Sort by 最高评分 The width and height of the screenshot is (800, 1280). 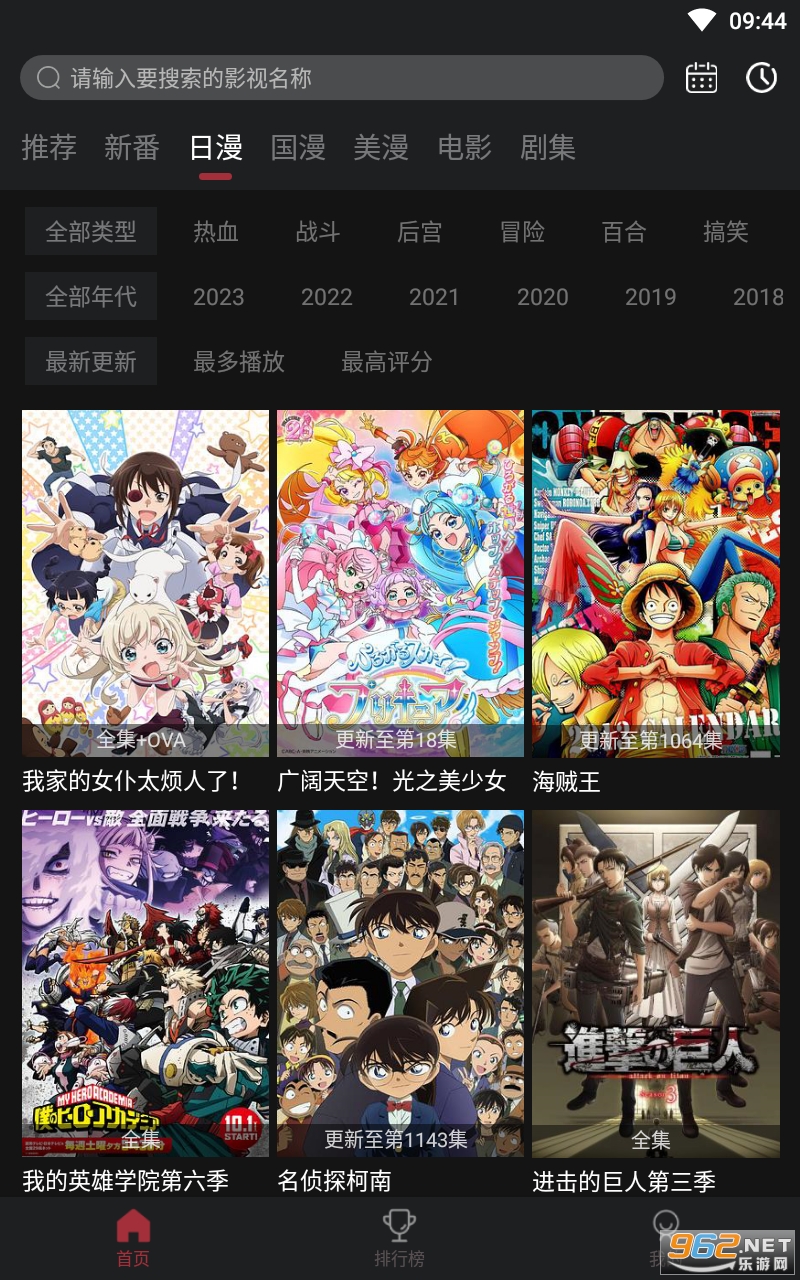(x=387, y=361)
